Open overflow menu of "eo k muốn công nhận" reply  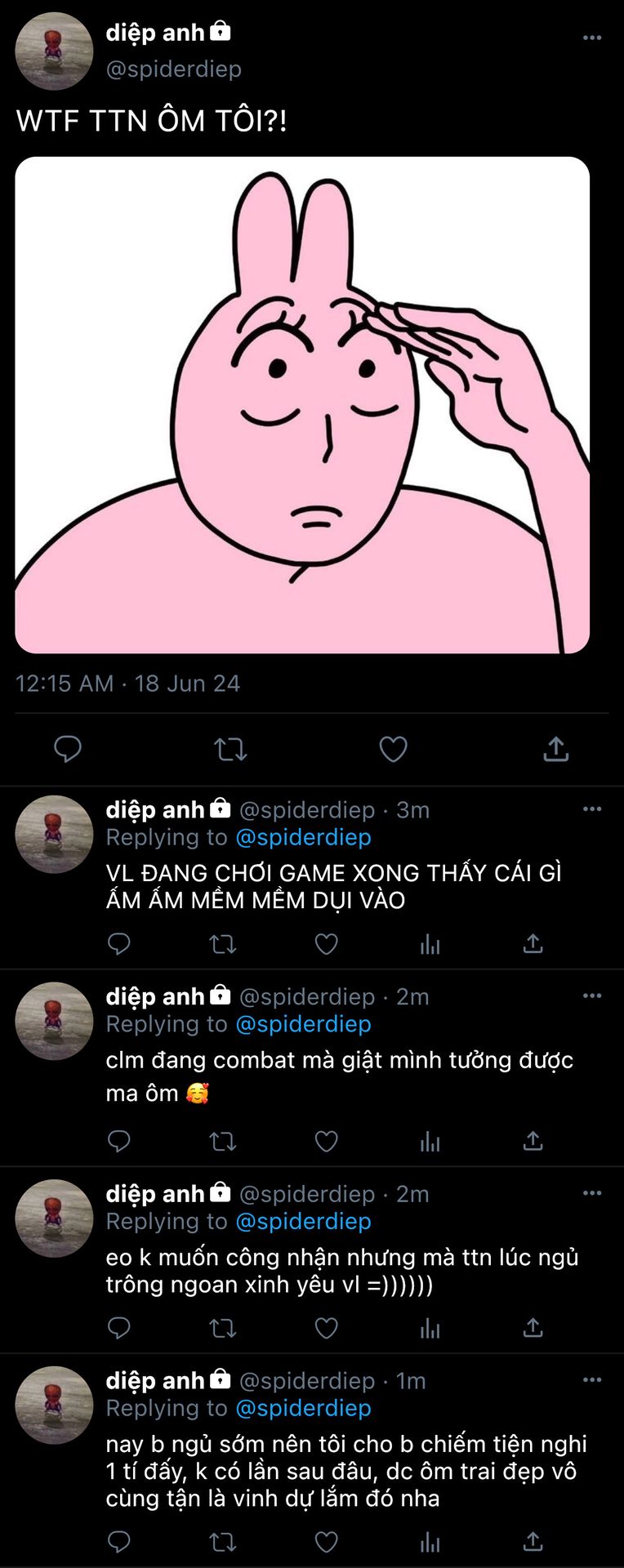[x=592, y=1193]
